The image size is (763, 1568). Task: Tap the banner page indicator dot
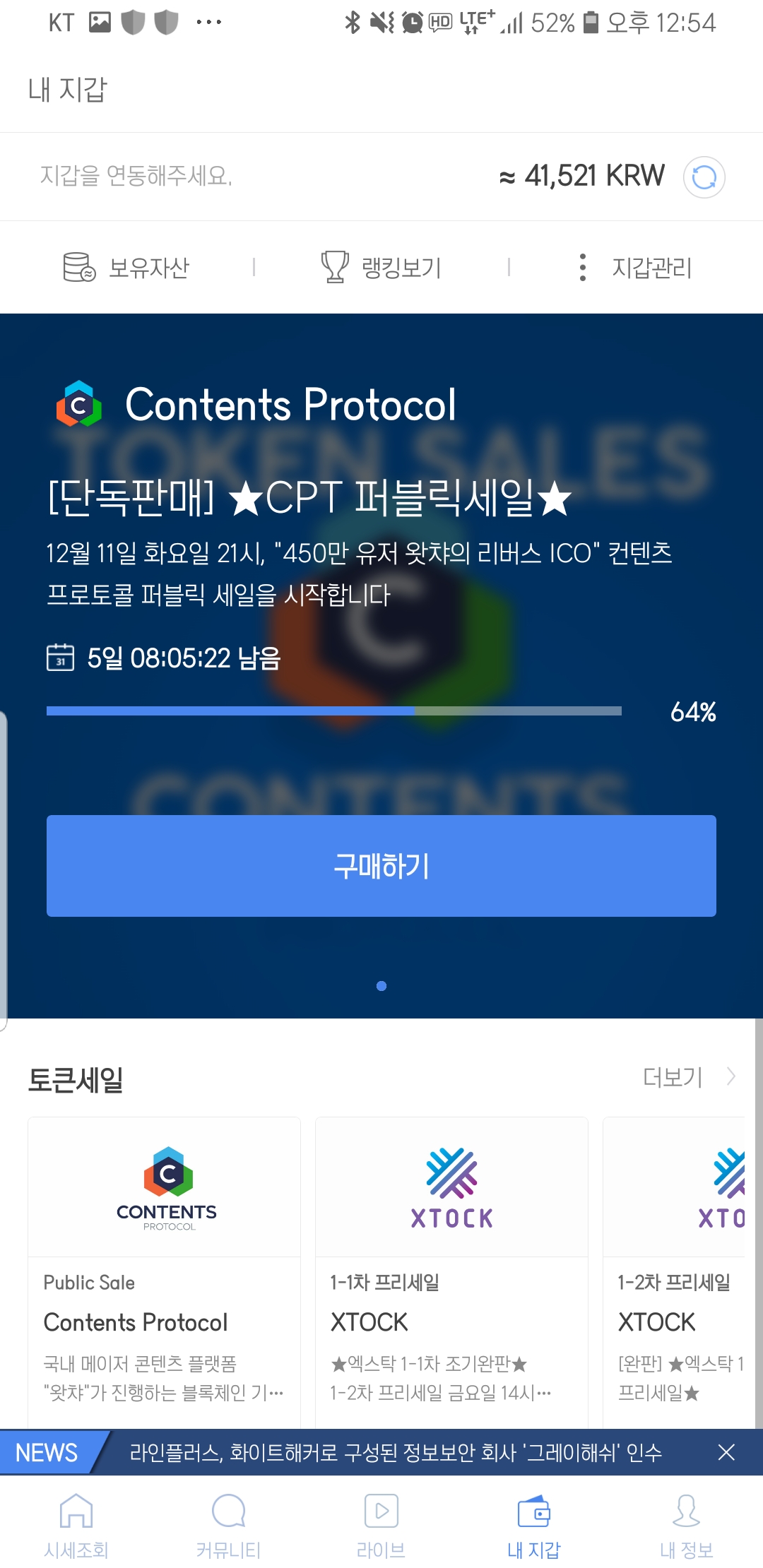pos(381,986)
